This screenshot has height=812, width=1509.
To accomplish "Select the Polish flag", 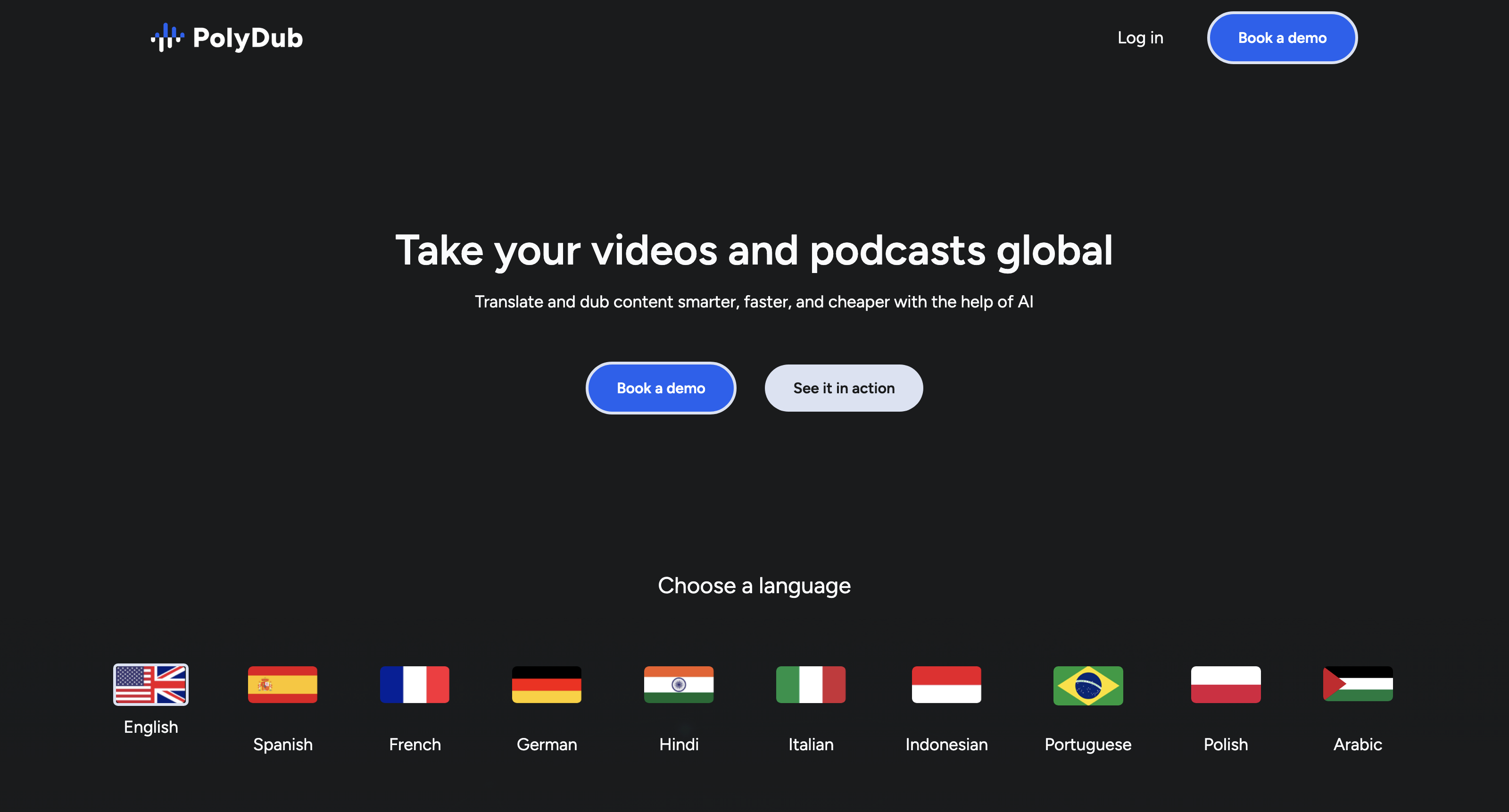I will tap(1226, 684).
